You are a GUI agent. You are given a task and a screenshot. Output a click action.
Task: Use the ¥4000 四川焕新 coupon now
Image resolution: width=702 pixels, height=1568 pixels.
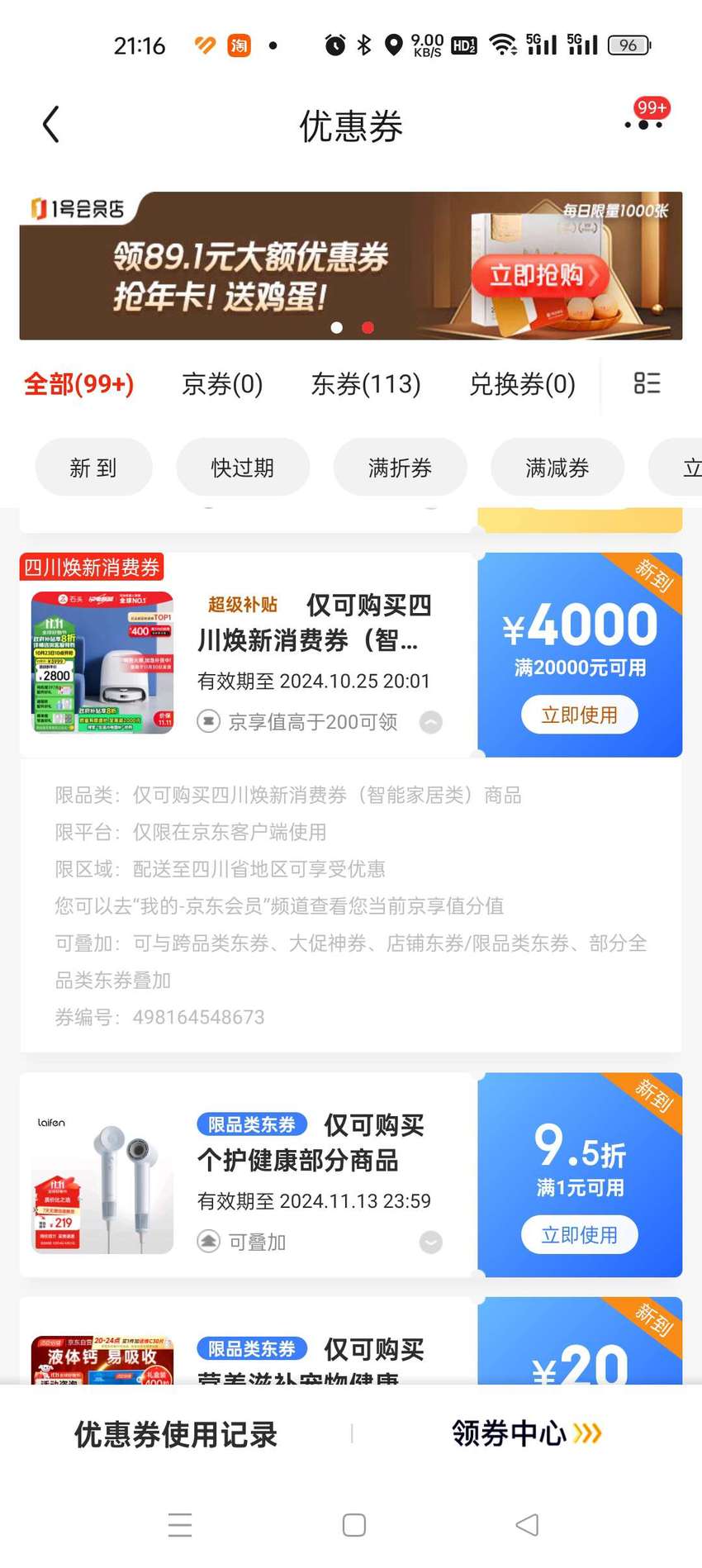tap(580, 715)
